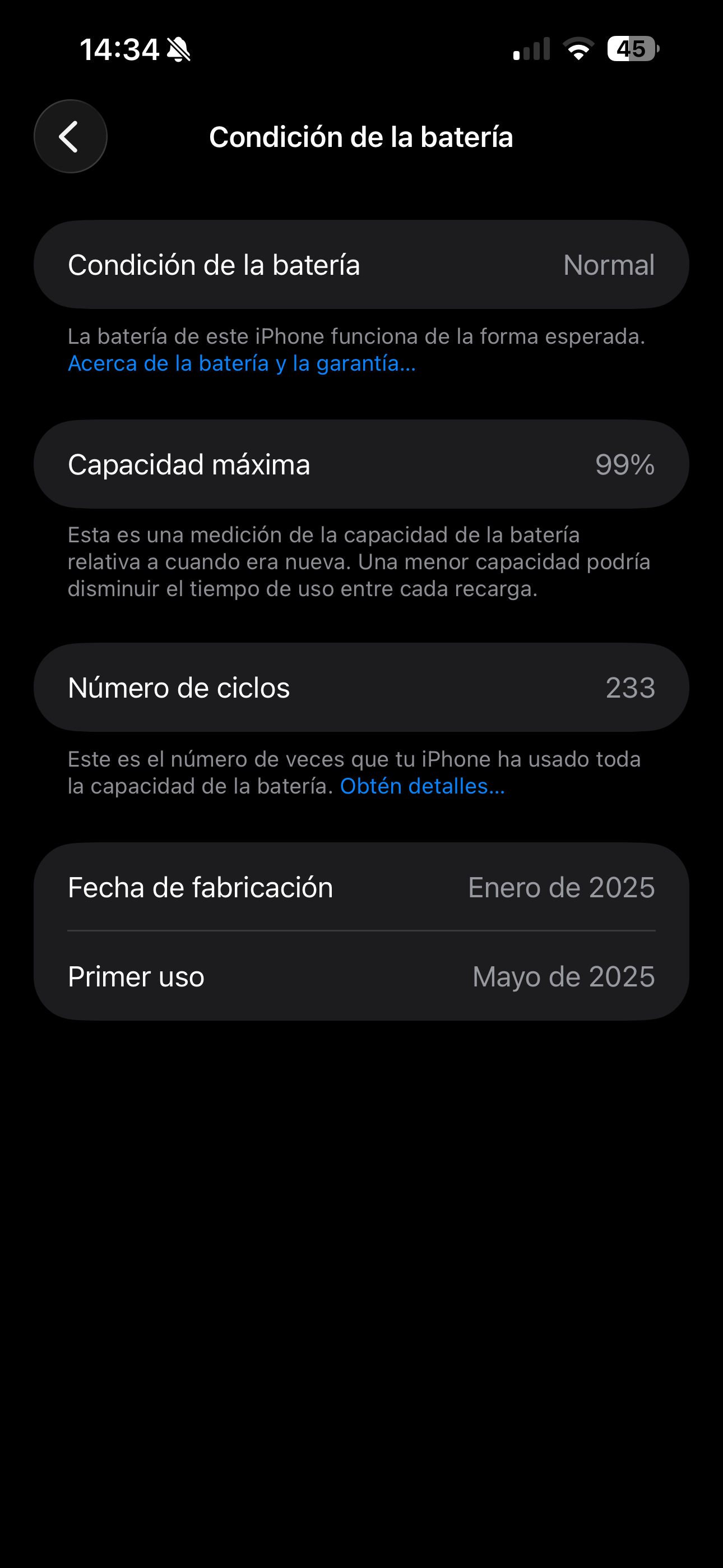Tap the clock showing 14:34
Viewport: 723px width, 1568px height.
click(x=119, y=51)
